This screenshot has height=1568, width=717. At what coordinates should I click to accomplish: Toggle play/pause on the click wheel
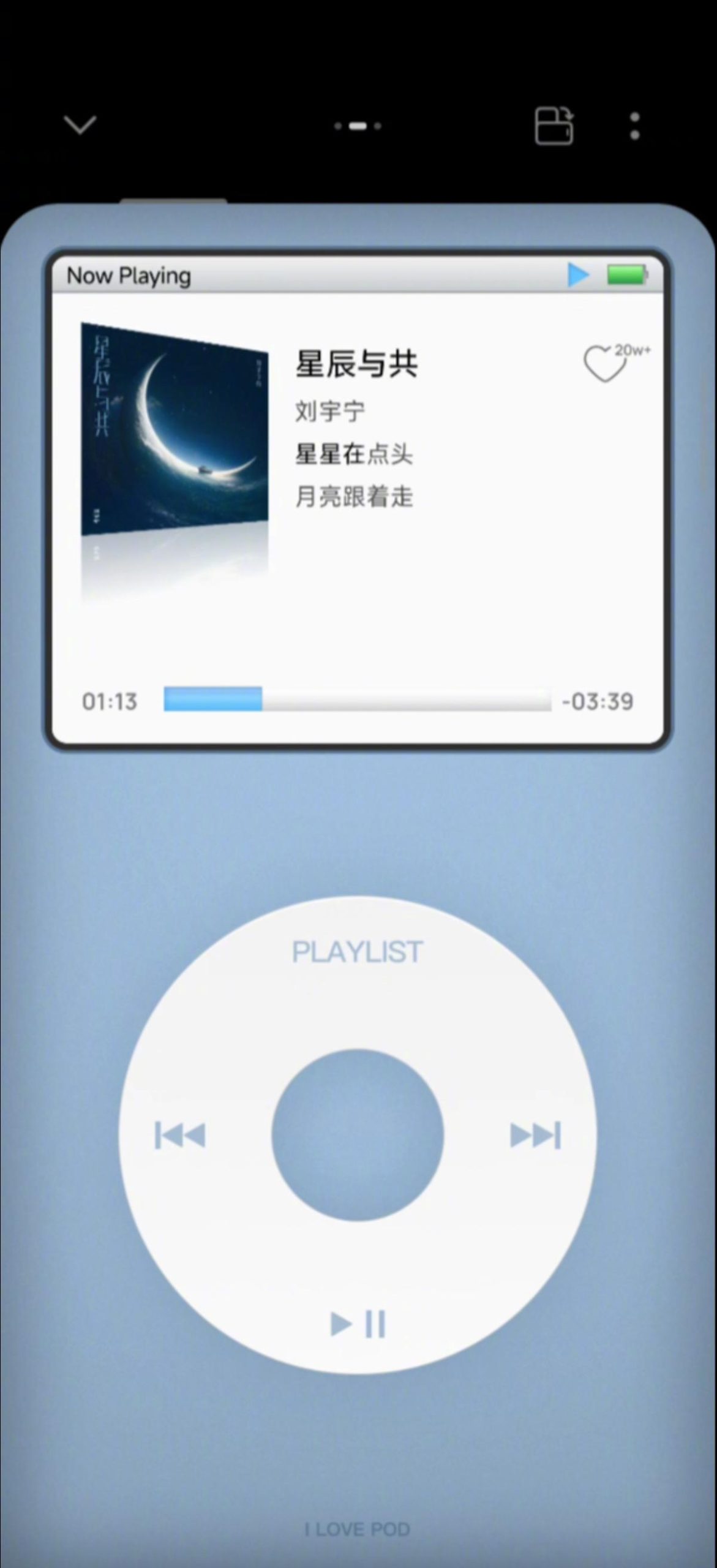[358, 1324]
